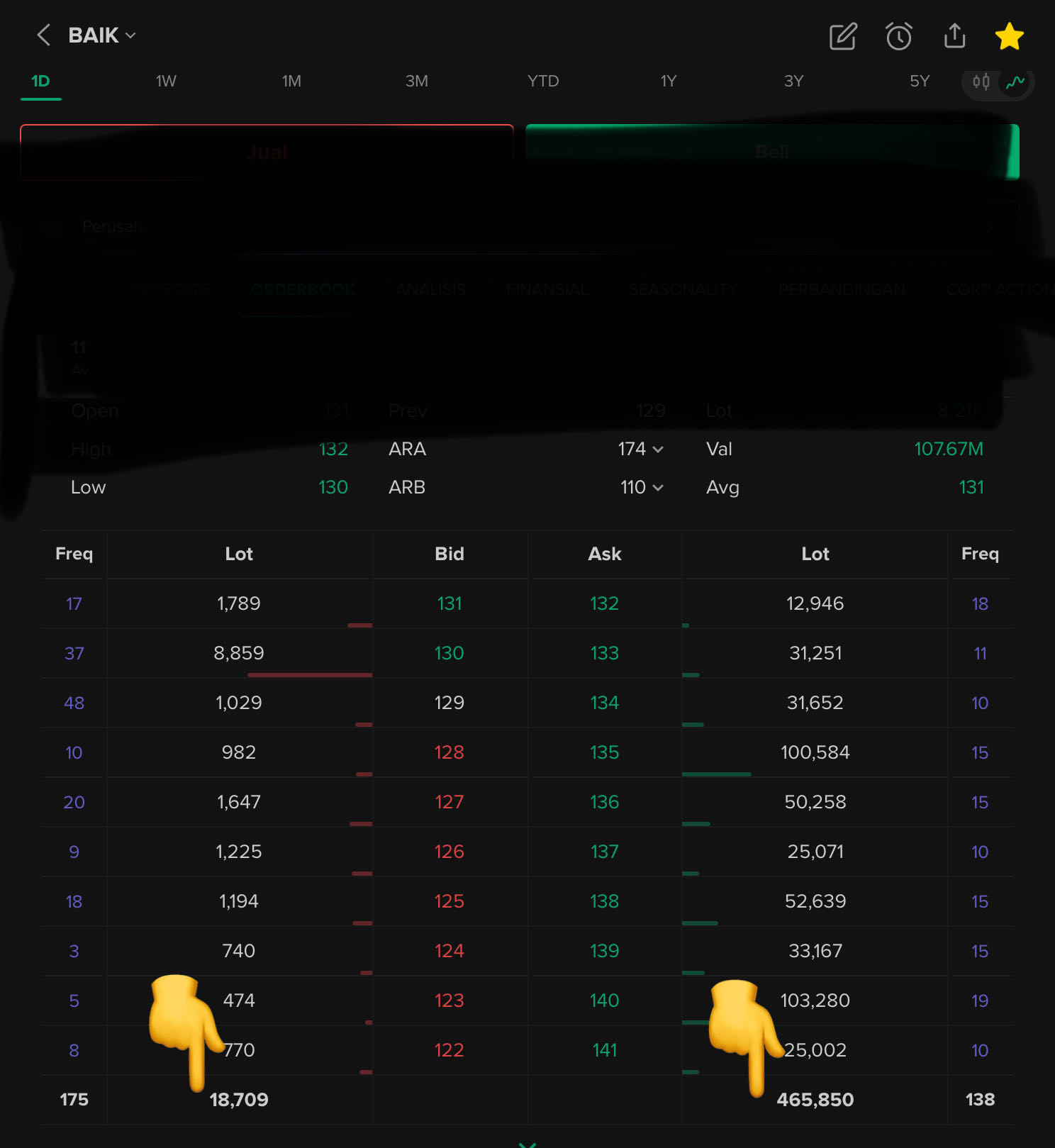The width and height of the screenshot is (1055, 1148).
Task: Toggle the yellow watchlist star
Action: (x=1008, y=36)
